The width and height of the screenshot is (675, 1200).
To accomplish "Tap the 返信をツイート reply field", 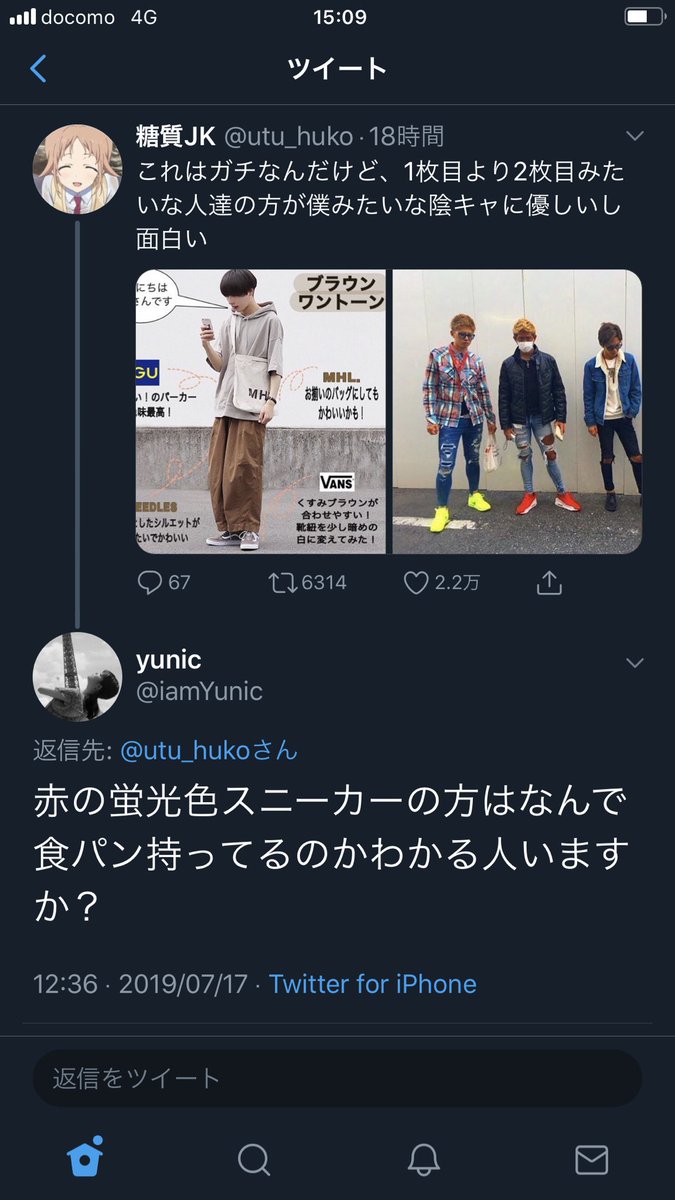I will pos(337,1078).
